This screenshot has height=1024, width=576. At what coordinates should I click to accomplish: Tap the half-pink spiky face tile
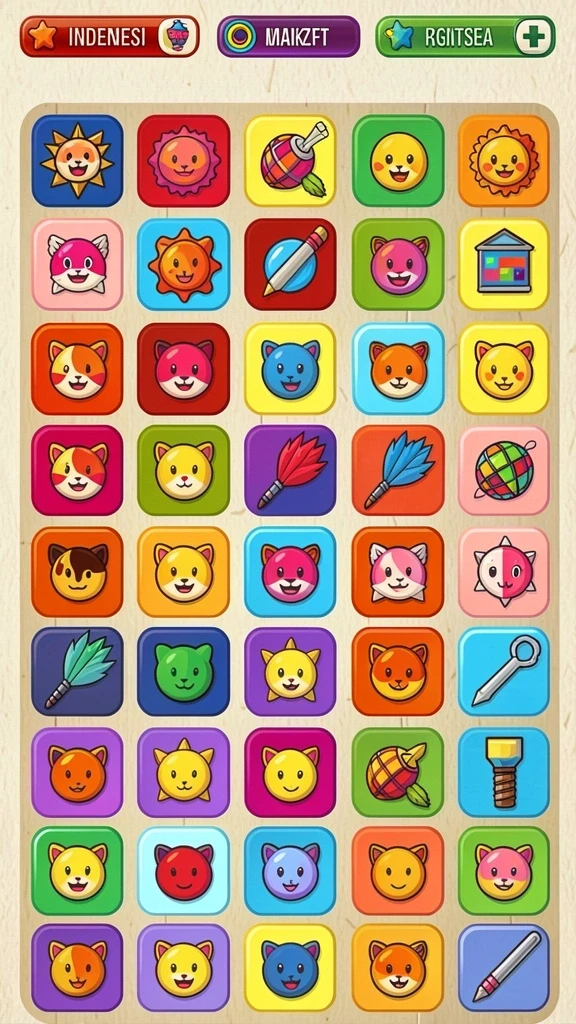[504, 572]
